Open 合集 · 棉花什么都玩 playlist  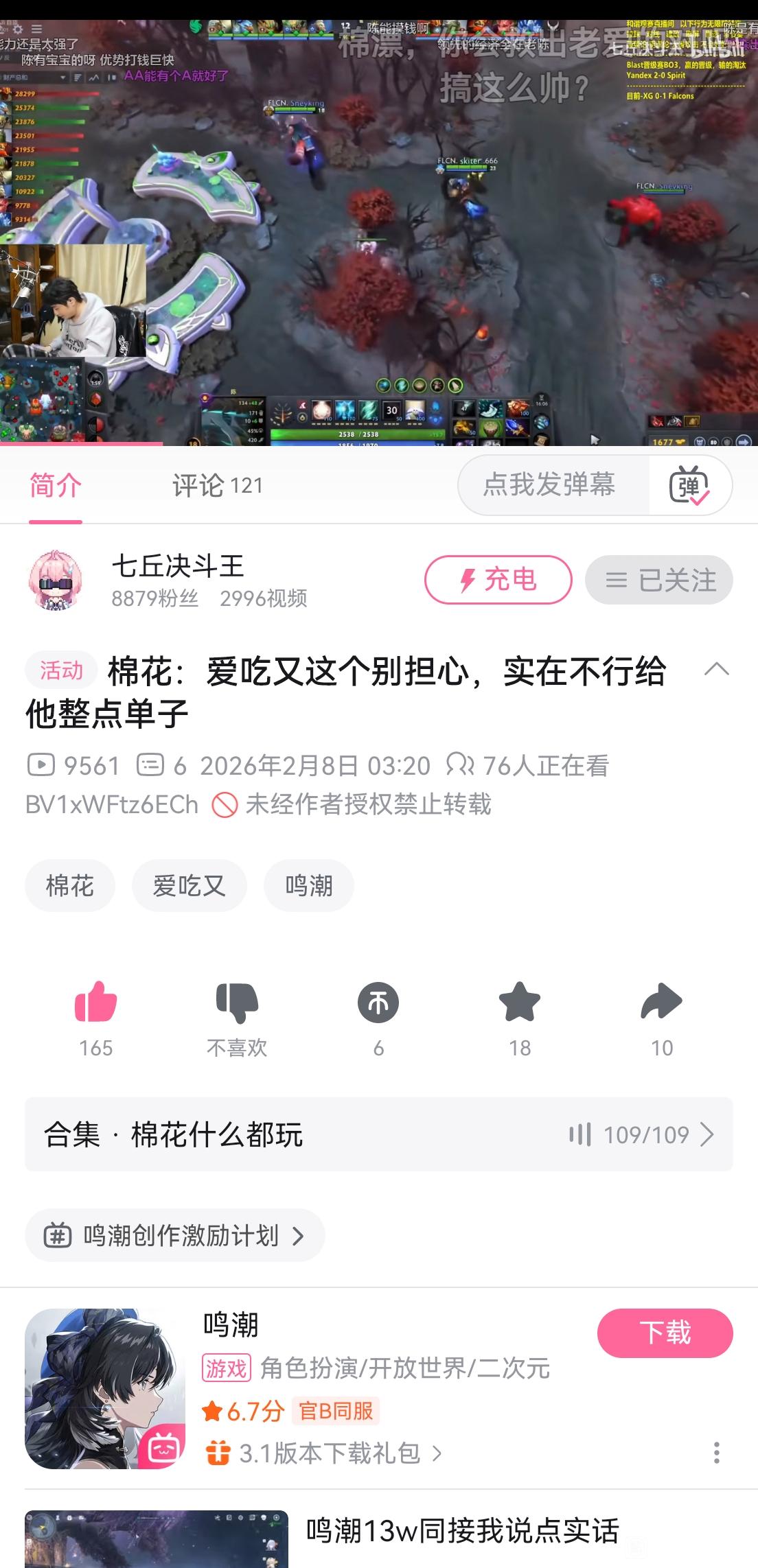(x=378, y=1134)
